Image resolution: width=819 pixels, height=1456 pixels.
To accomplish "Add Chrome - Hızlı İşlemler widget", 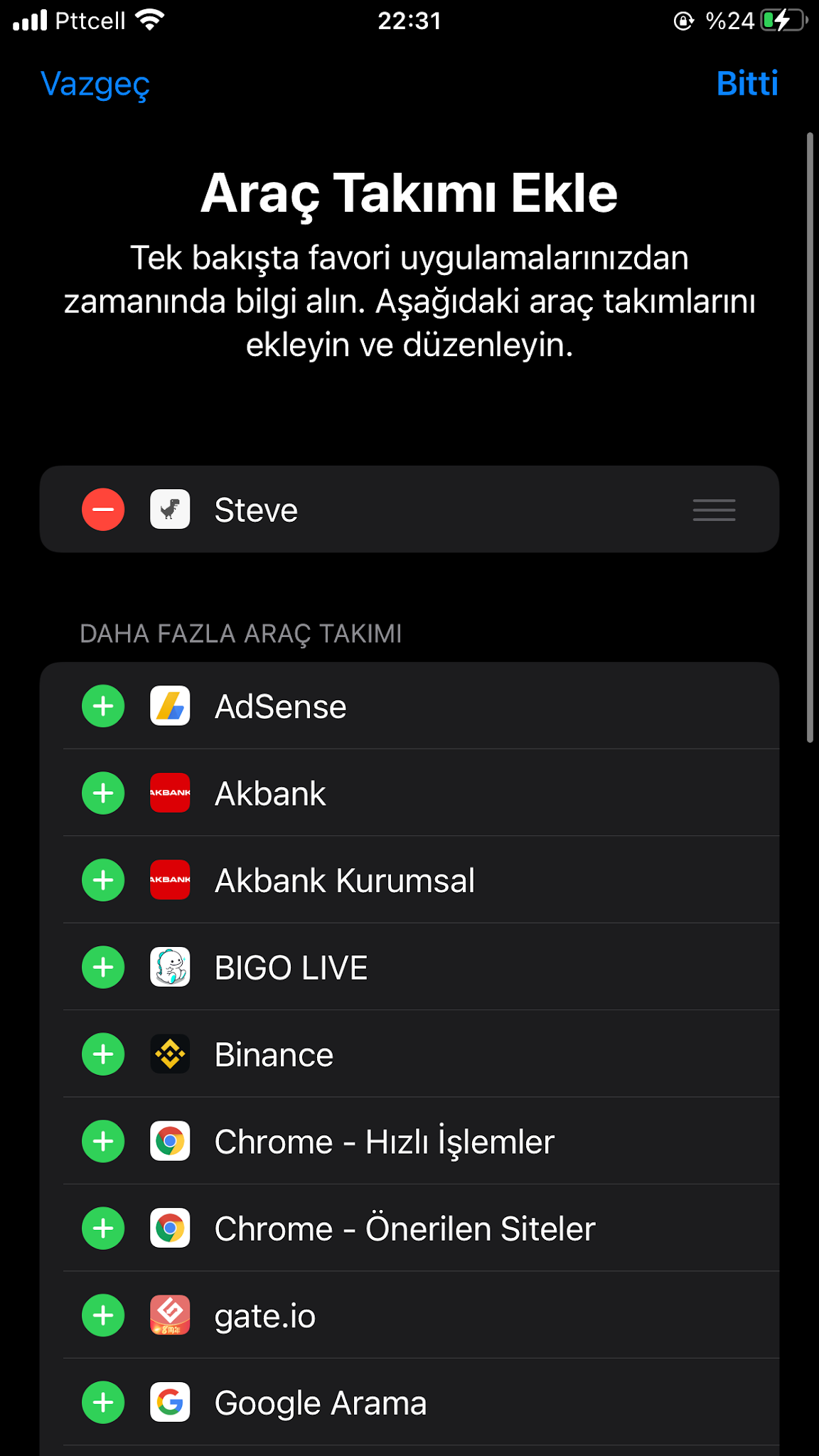I will pos(103,1142).
